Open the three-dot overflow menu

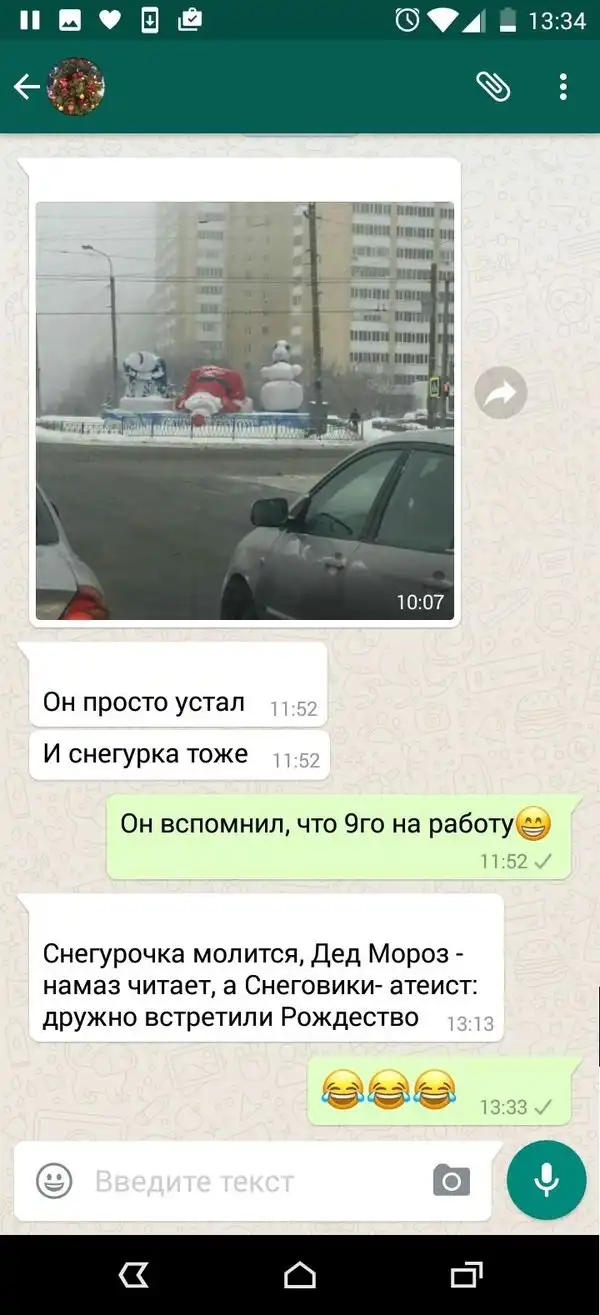pyautogui.click(x=563, y=87)
